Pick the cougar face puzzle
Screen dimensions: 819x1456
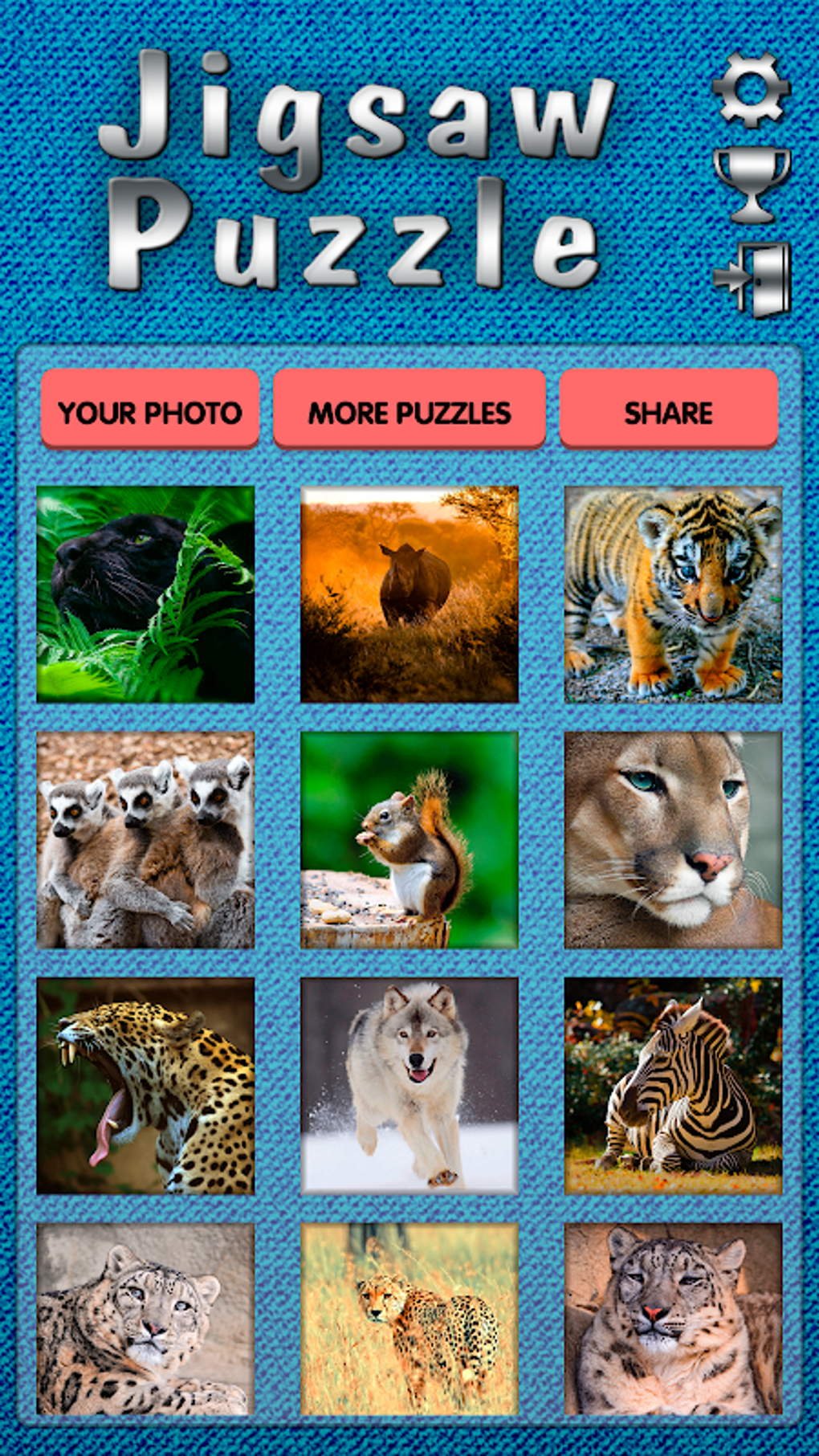click(x=673, y=840)
